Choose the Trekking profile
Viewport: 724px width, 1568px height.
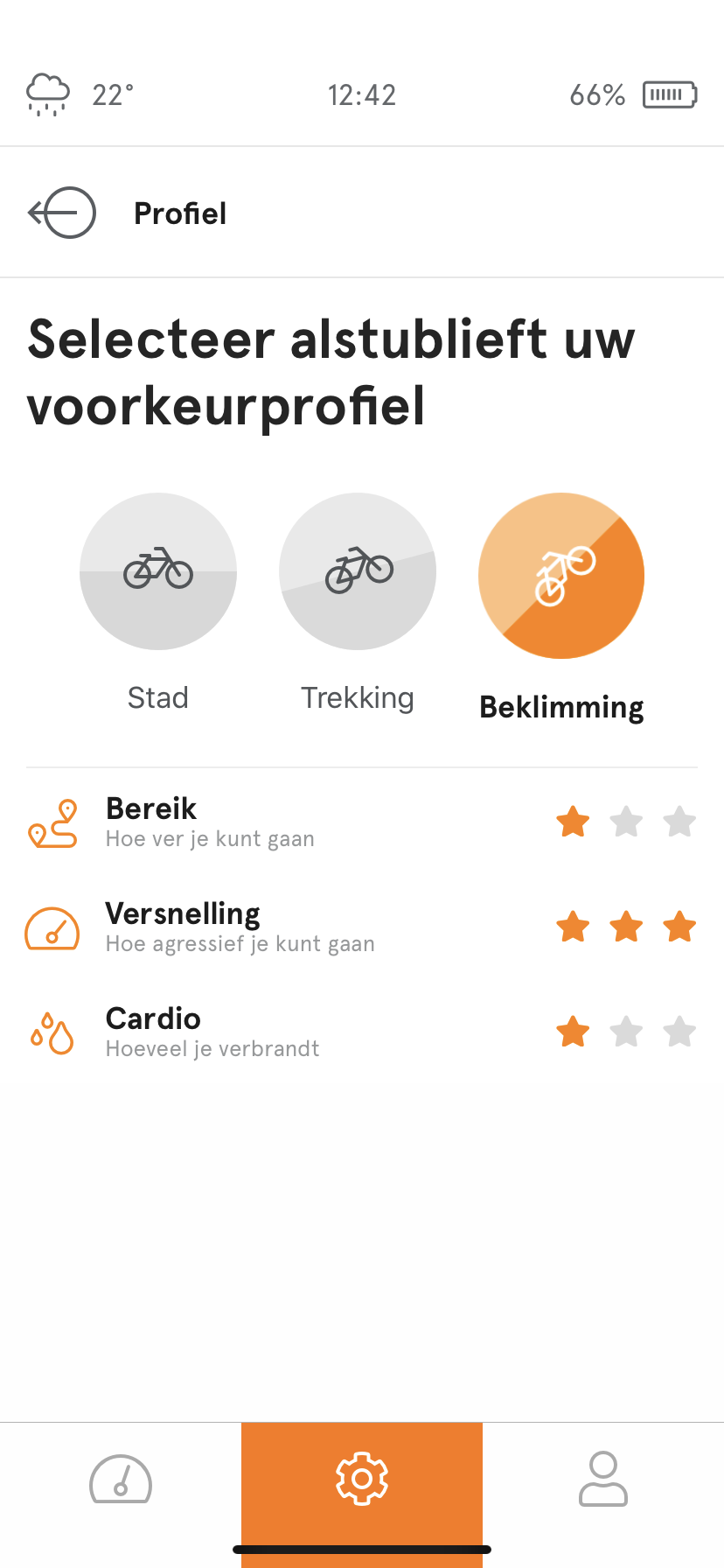(x=358, y=571)
